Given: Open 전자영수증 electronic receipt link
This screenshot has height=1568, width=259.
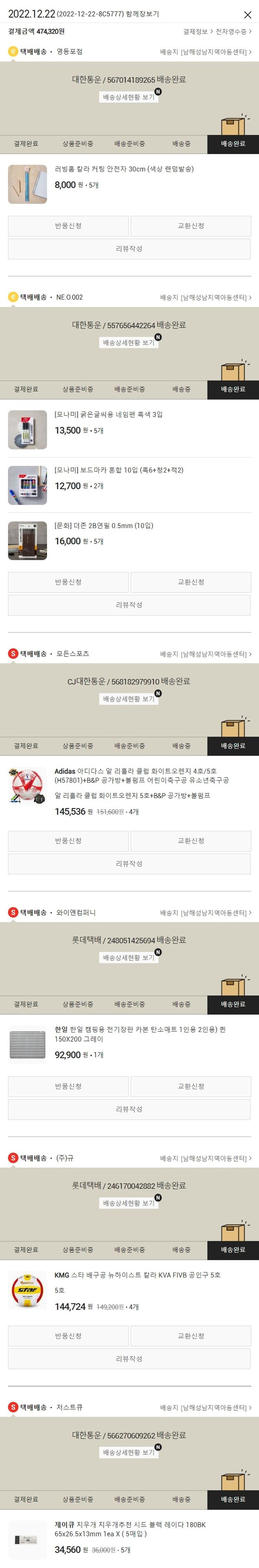Looking at the screenshot, I should [x=233, y=32].
